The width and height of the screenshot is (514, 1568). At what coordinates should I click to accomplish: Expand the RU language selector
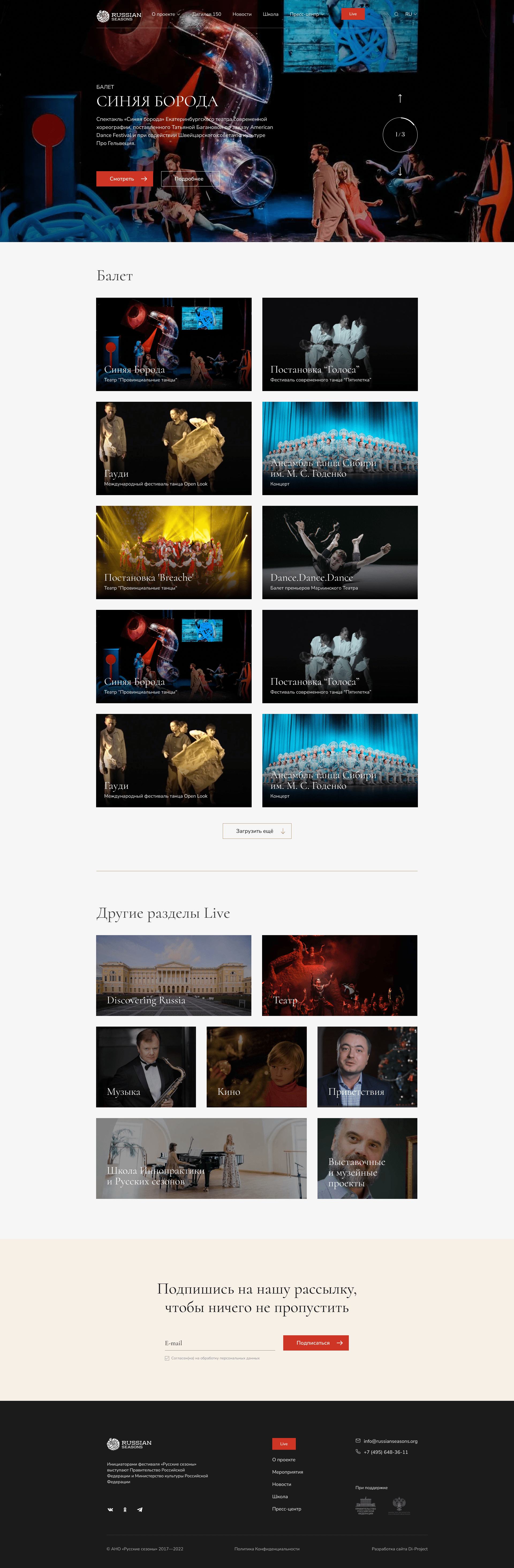click(410, 14)
